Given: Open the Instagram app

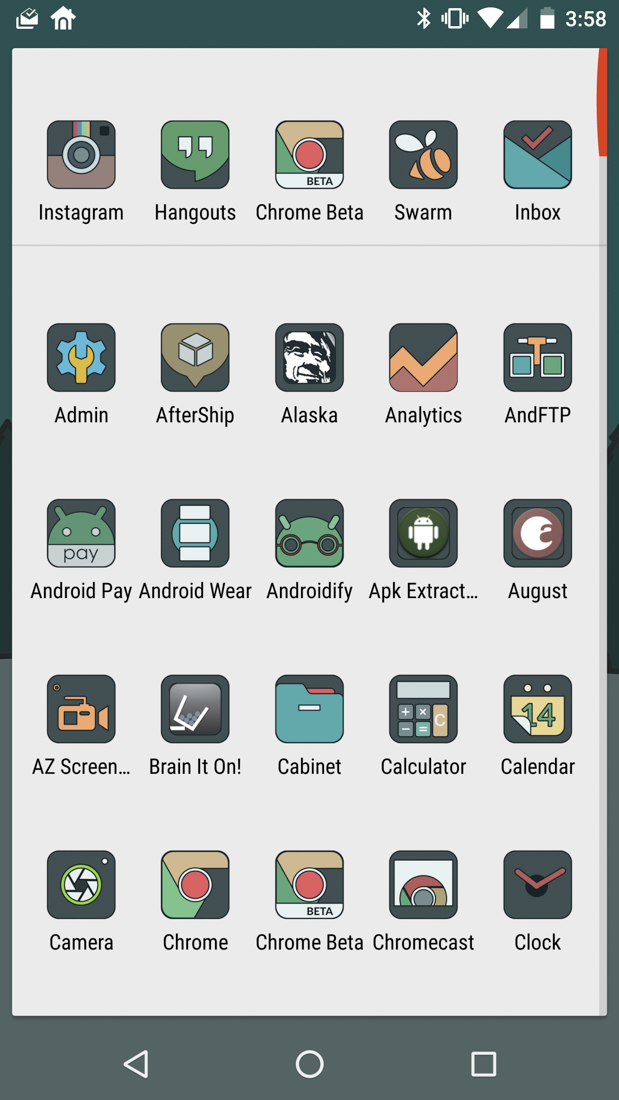Looking at the screenshot, I should click(81, 156).
